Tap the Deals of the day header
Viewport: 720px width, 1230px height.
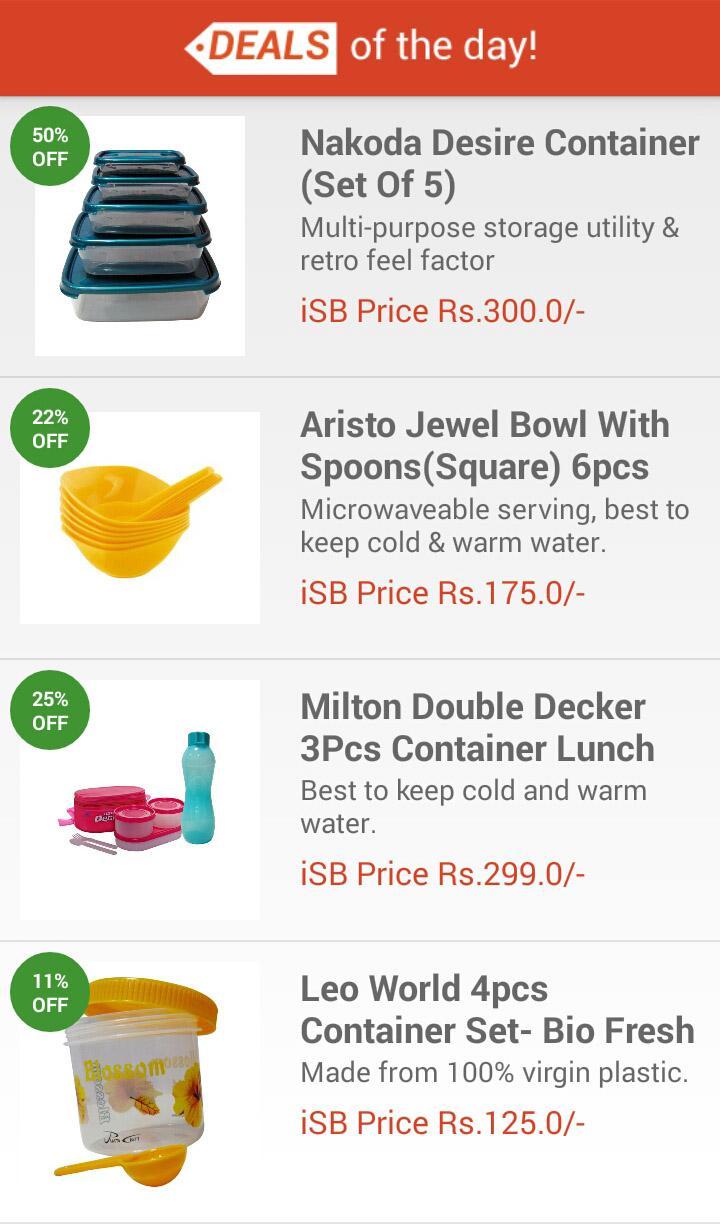click(x=360, y=44)
